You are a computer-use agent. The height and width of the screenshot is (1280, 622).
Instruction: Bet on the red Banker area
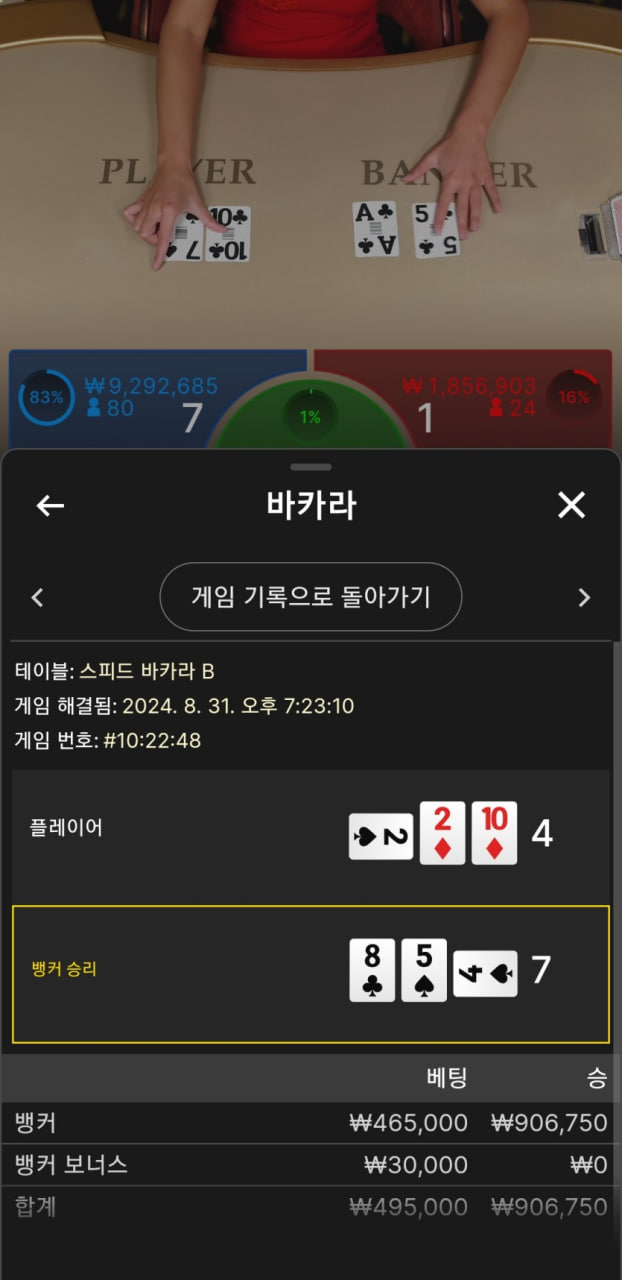pyautogui.click(x=470, y=398)
